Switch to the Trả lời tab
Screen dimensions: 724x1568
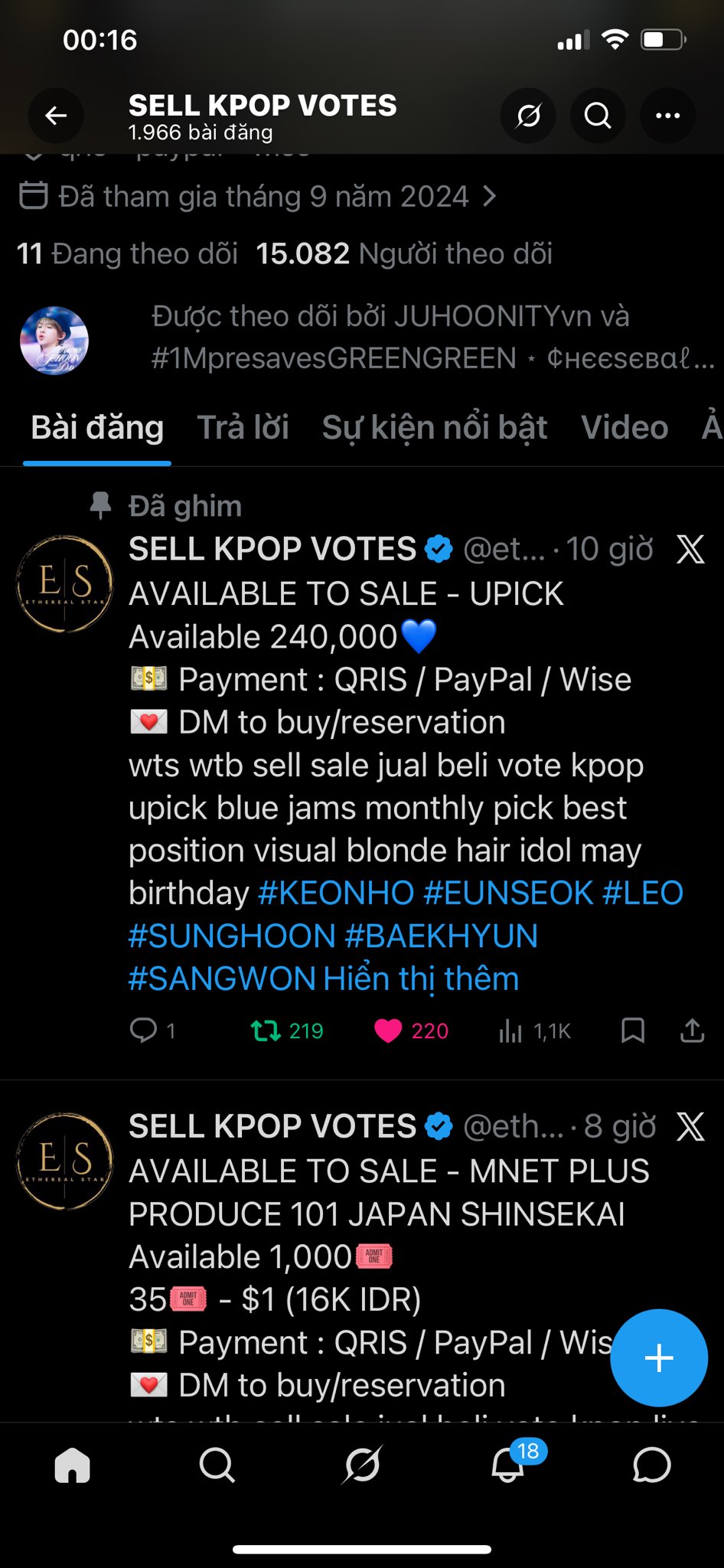pyautogui.click(x=243, y=428)
